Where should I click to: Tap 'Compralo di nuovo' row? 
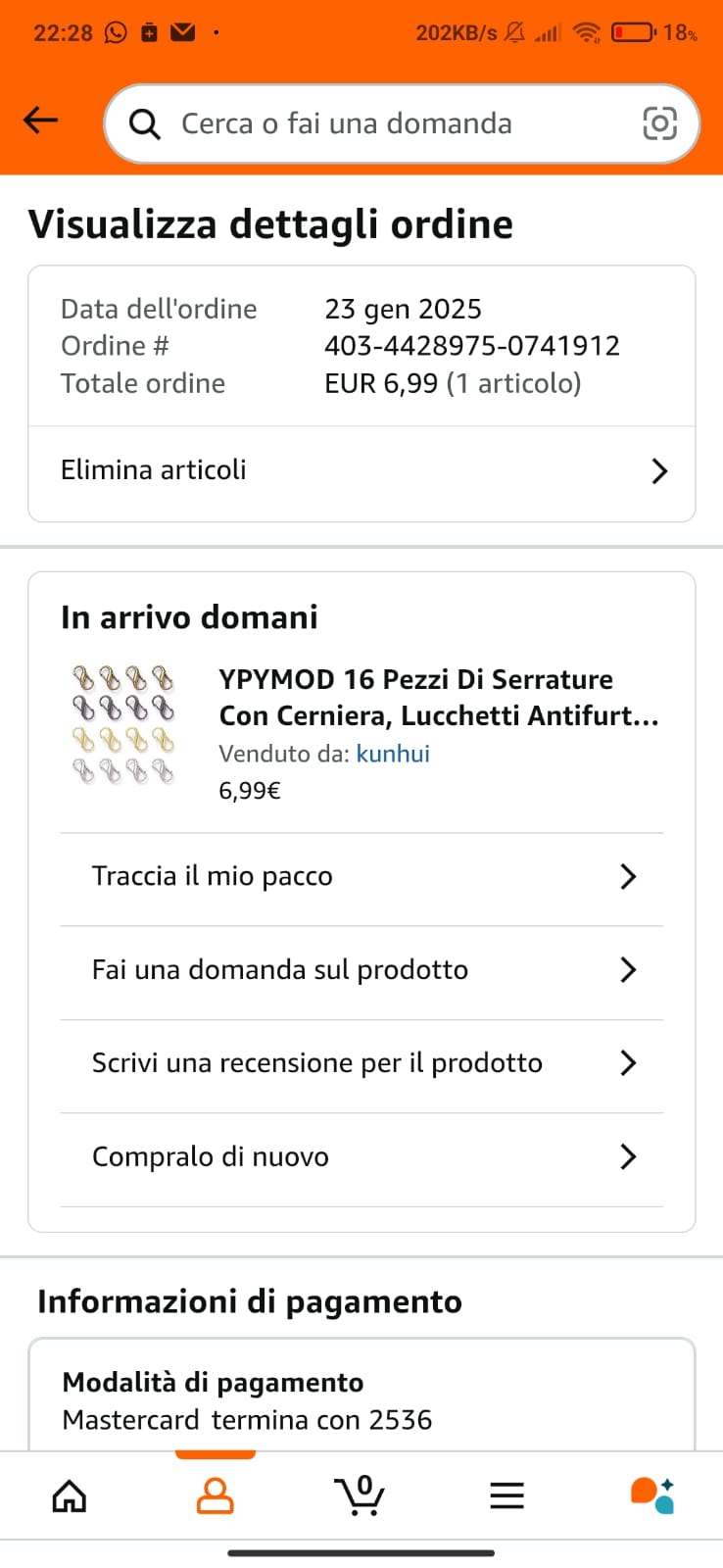[x=361, y=1157]
